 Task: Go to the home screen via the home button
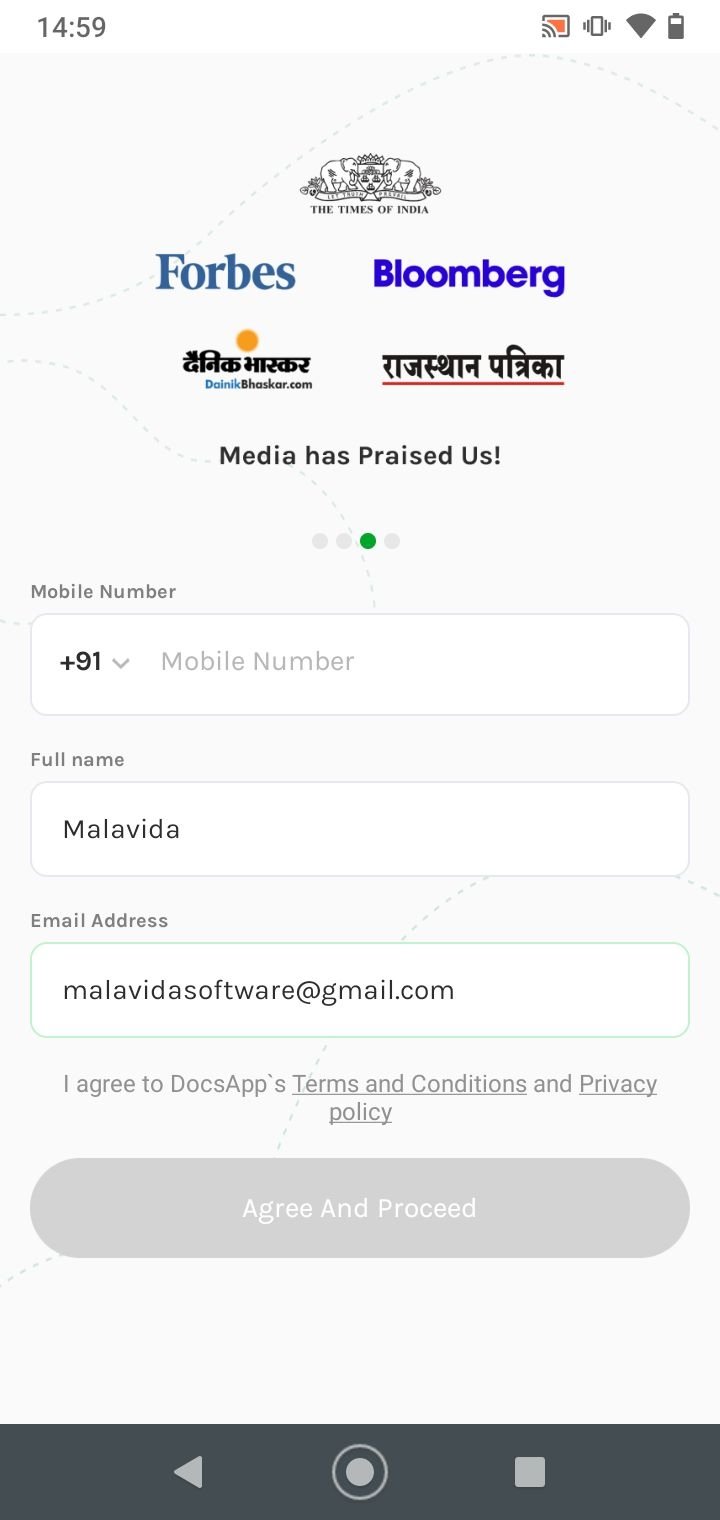360,1472
